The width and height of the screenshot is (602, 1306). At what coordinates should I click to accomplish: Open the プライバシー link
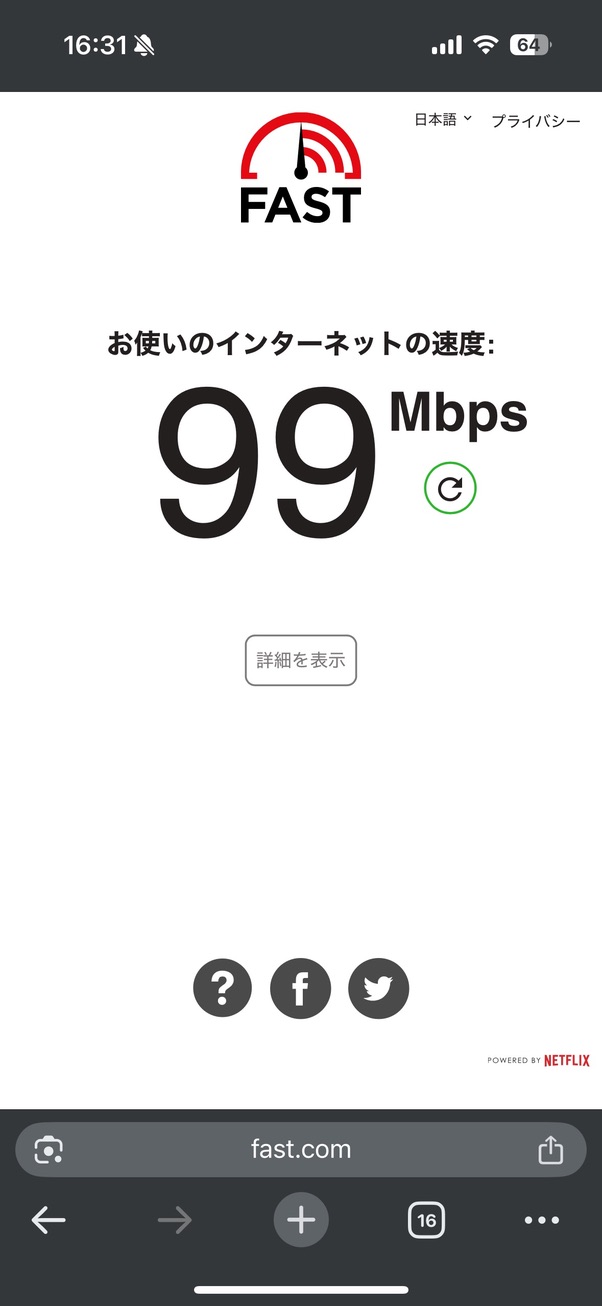click(535, 121)
